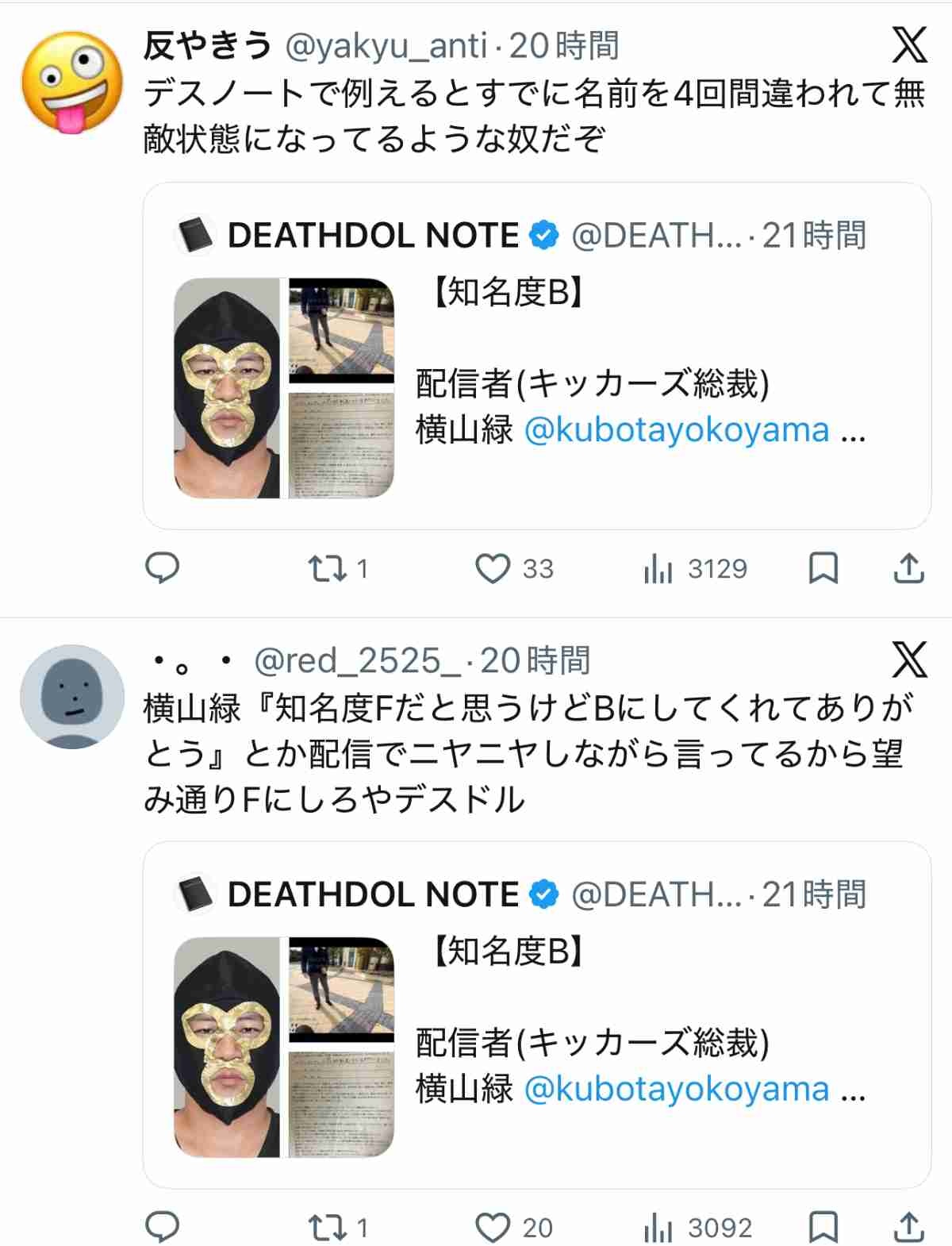Tap the X logo on red_2525_'s post

pos(909,660)
